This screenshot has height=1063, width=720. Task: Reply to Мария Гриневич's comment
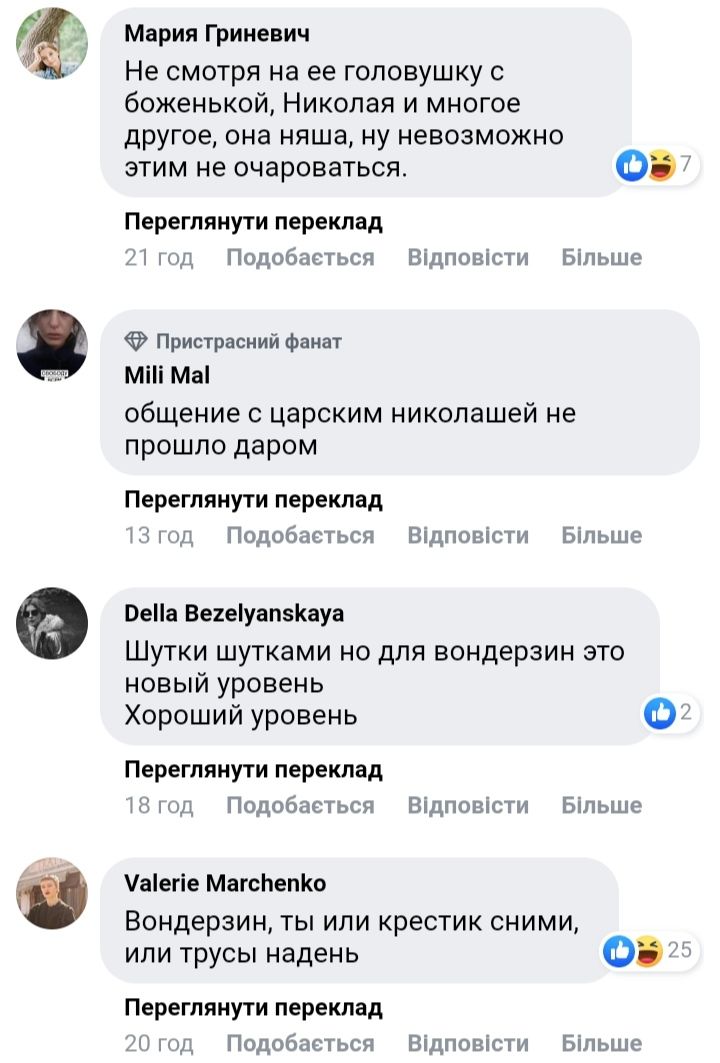468,258
